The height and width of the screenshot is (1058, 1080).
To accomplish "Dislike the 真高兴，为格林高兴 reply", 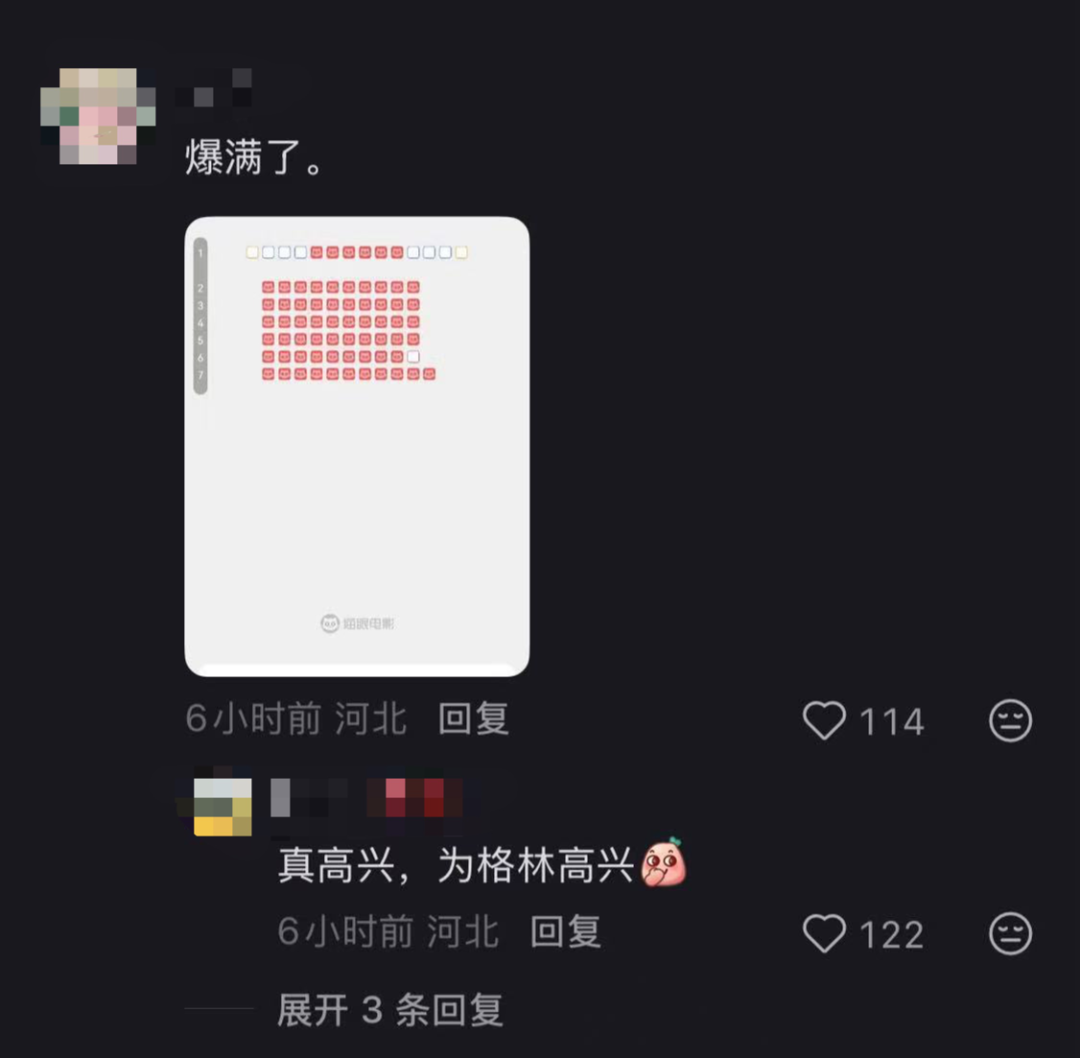I will [x=1010, y=934].
